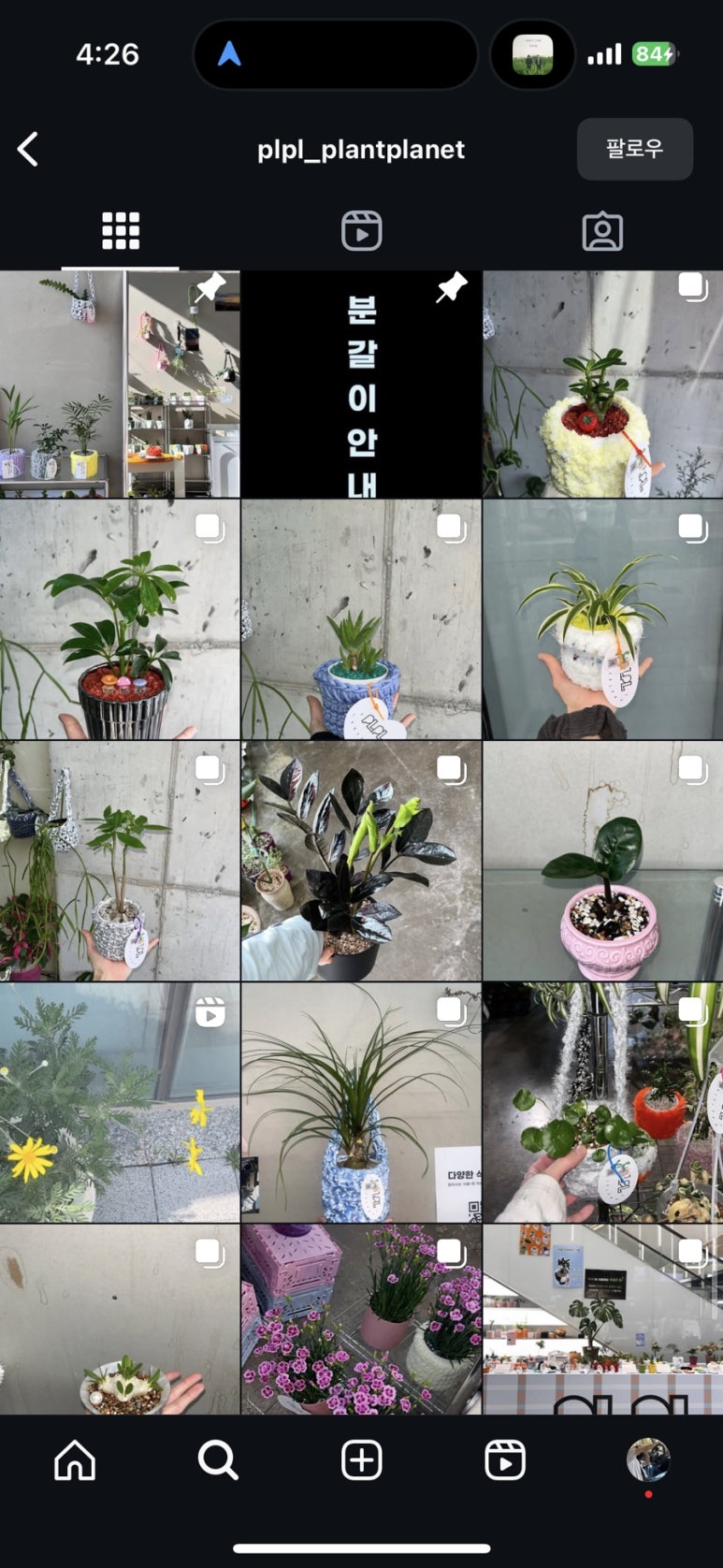Switch to the tagged photos tab
Image resolution: width=723 pixels, height=1568 pixels.
click(x=602, y=231)
